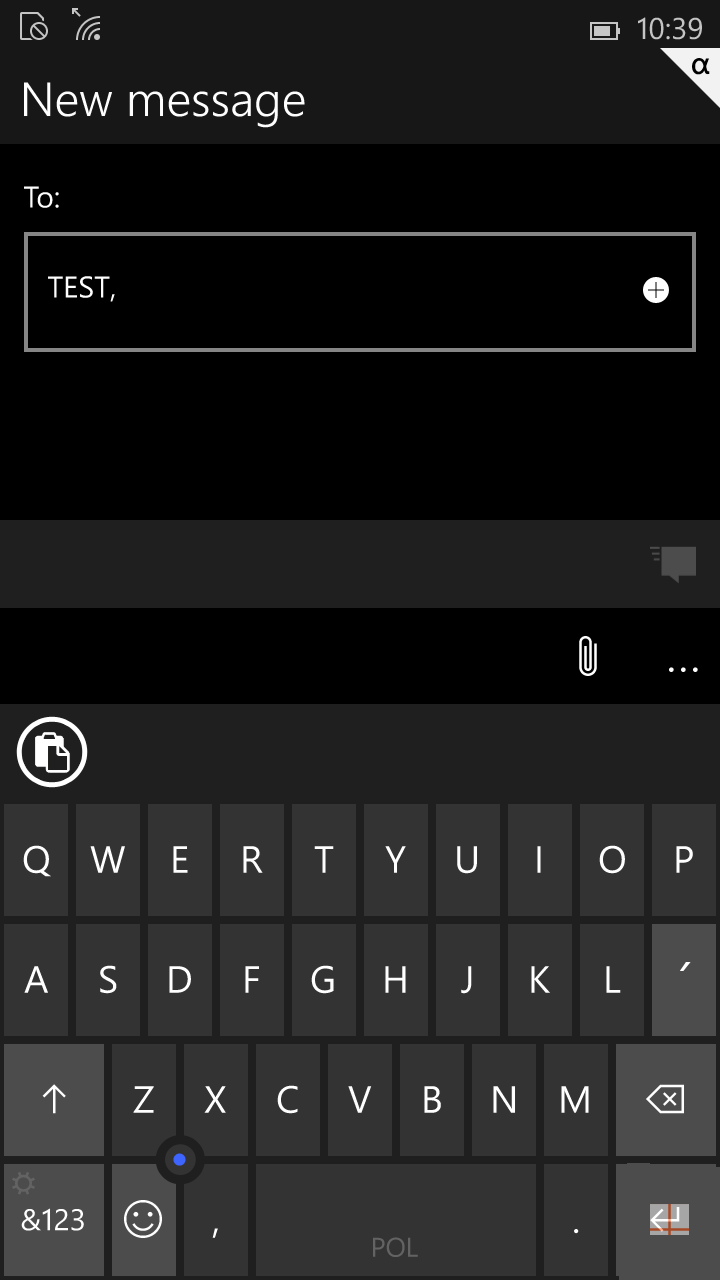The image size is (720, 1280).
Task: Add a contact with the plus icon
Action: point(656,290)
